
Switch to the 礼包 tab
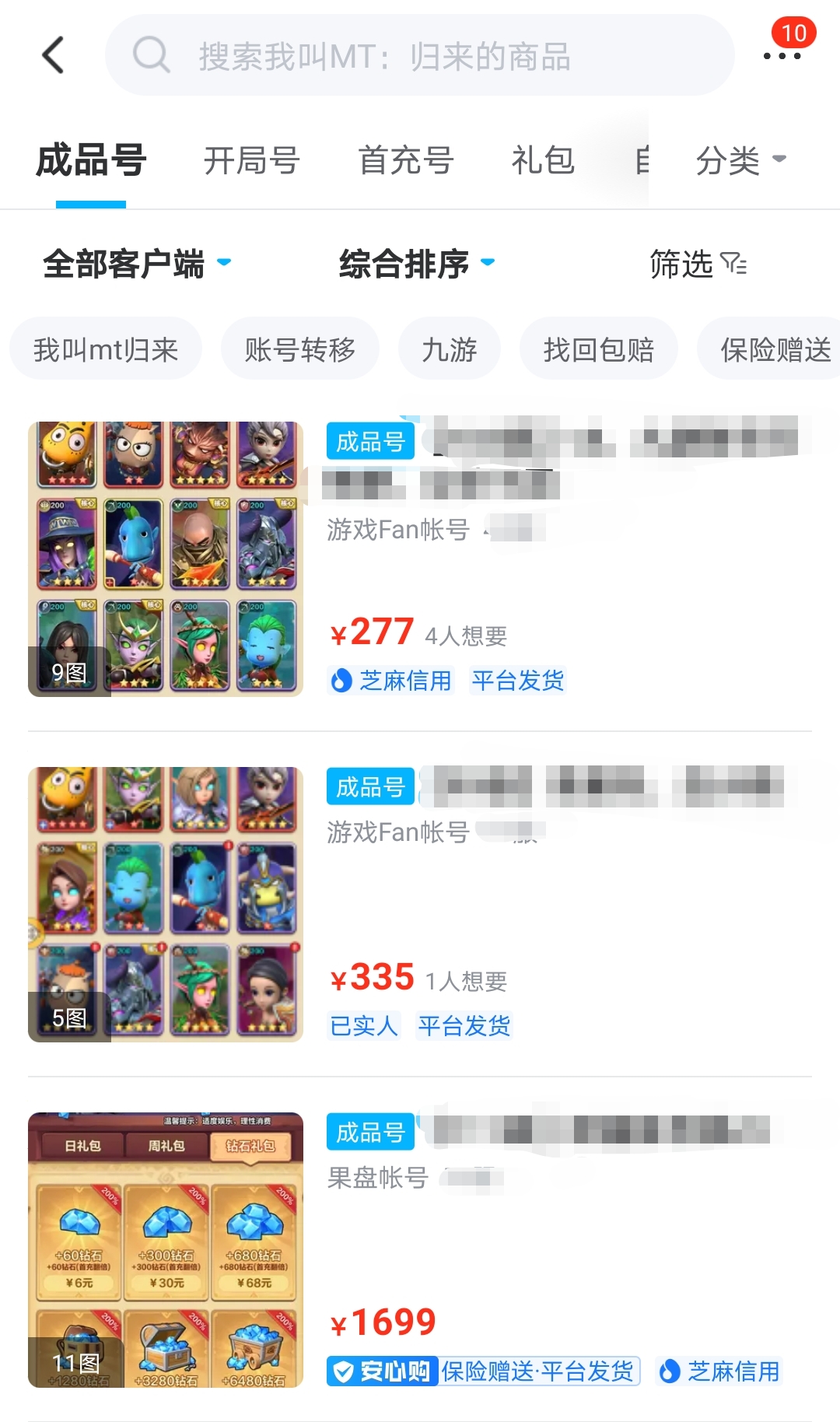[x=543, y=161]
